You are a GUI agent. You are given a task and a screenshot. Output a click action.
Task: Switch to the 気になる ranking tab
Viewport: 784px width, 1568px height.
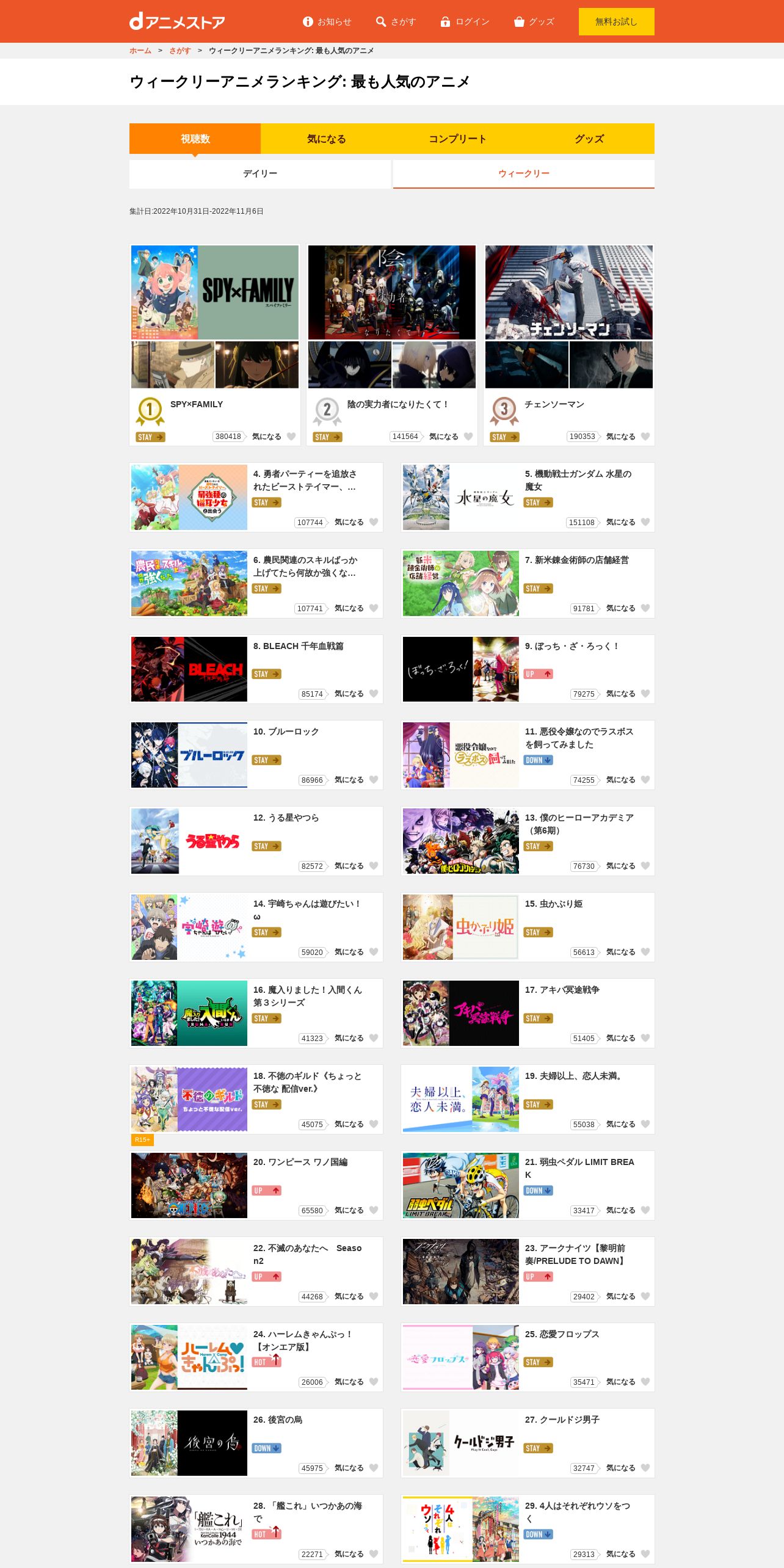(326, 139)
